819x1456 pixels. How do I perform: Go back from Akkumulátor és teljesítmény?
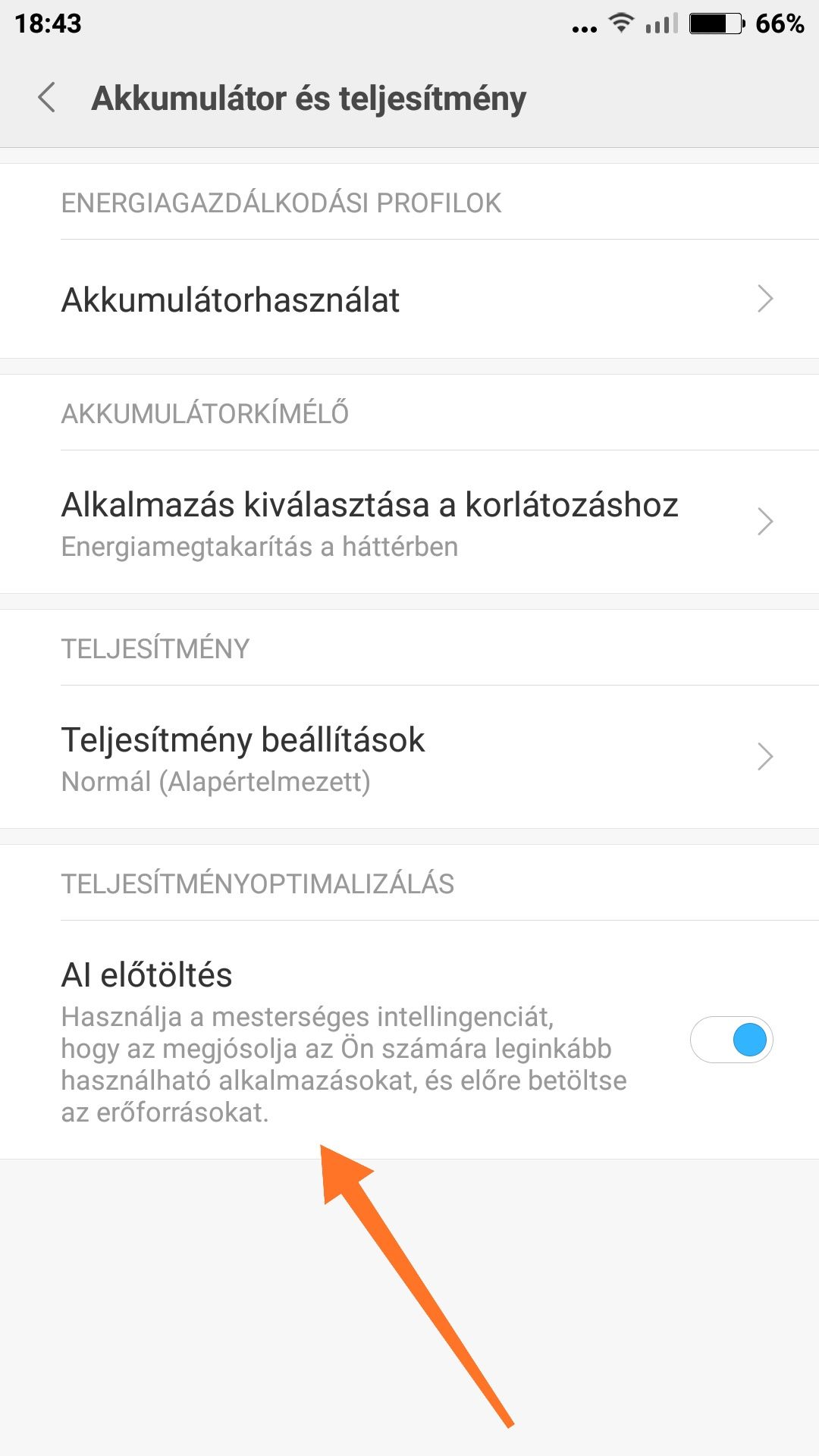pos(47,98)
